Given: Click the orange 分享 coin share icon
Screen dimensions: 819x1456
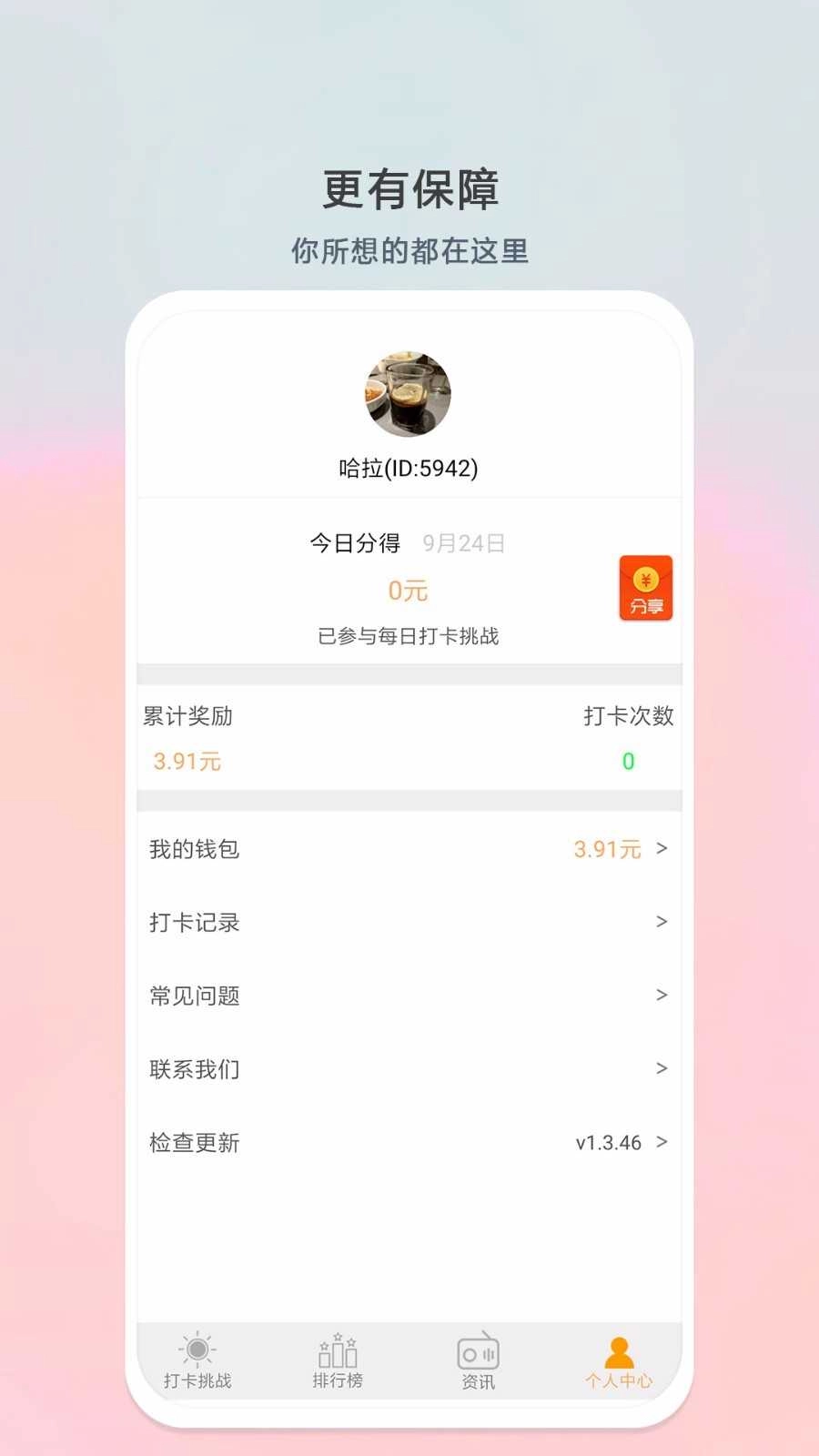Looking at the screenshot, I should tap(646, 587).
